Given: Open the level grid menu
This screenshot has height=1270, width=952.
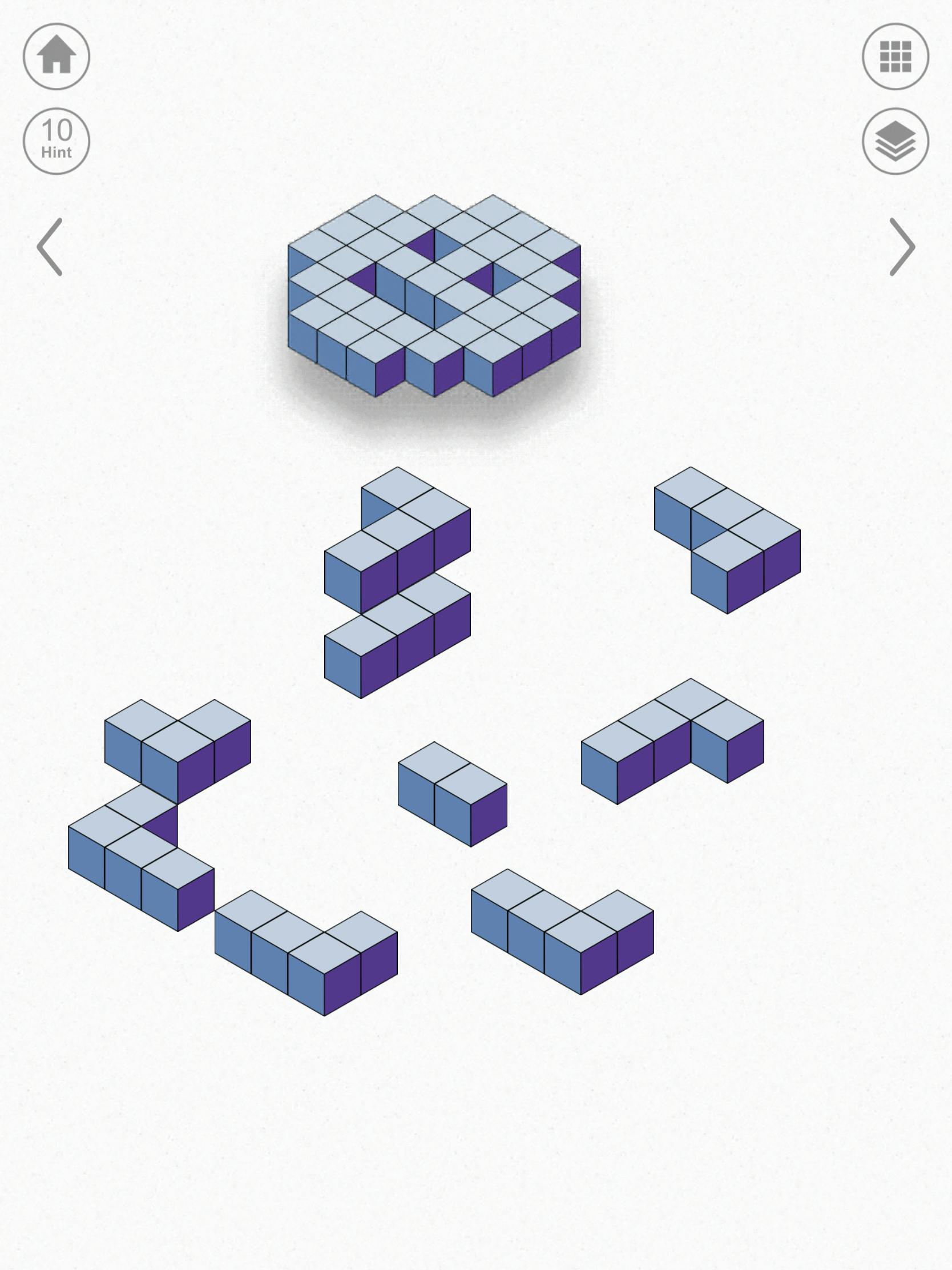Looking at the screenshot, I should click(895, 57).
